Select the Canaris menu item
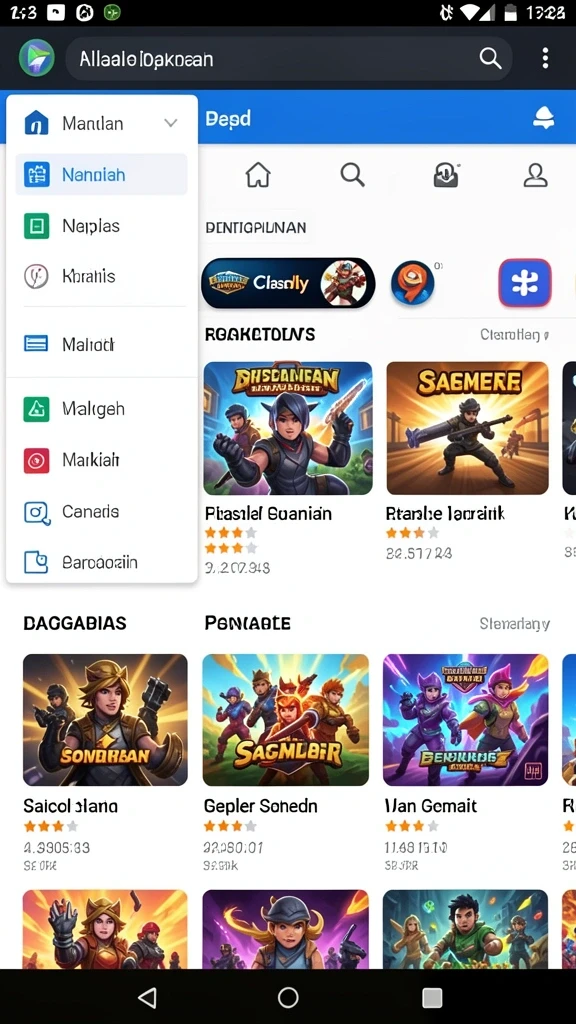The image size is (576, 1024). [101, 511]
